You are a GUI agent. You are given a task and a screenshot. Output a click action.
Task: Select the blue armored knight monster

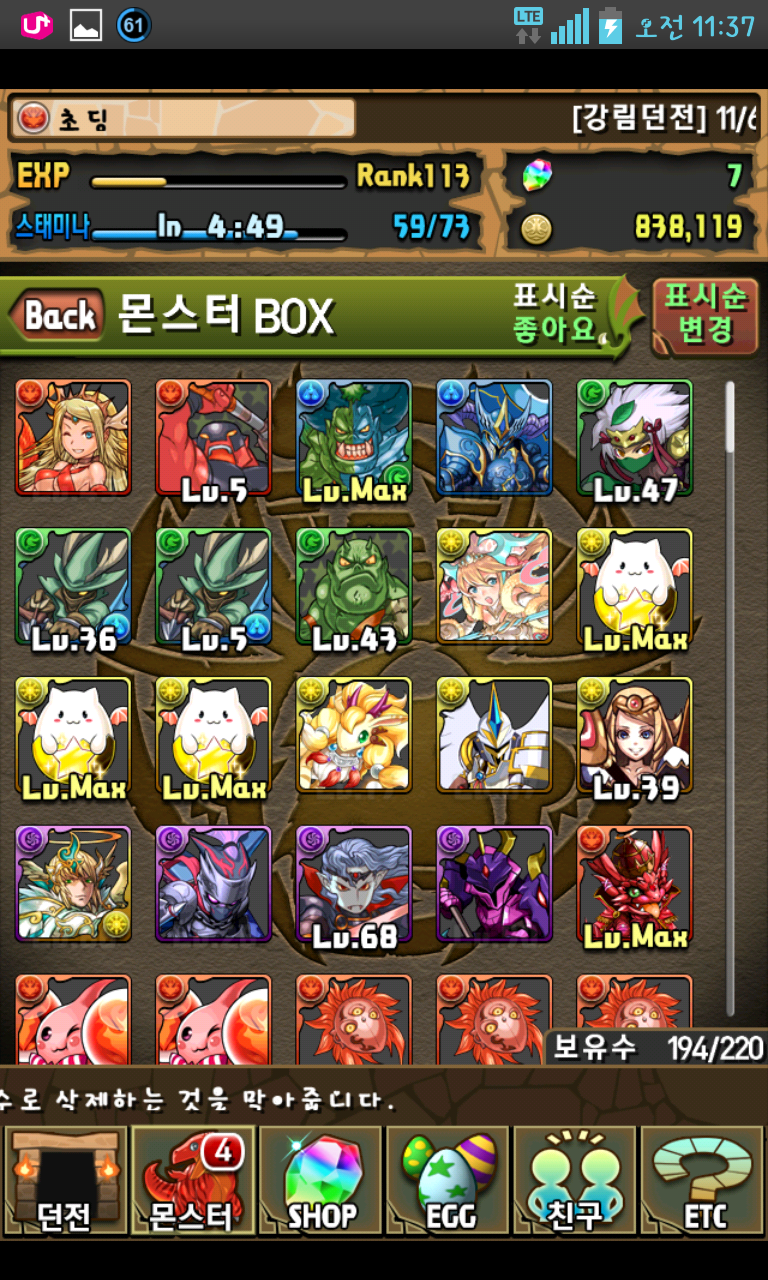pos(494,438)
